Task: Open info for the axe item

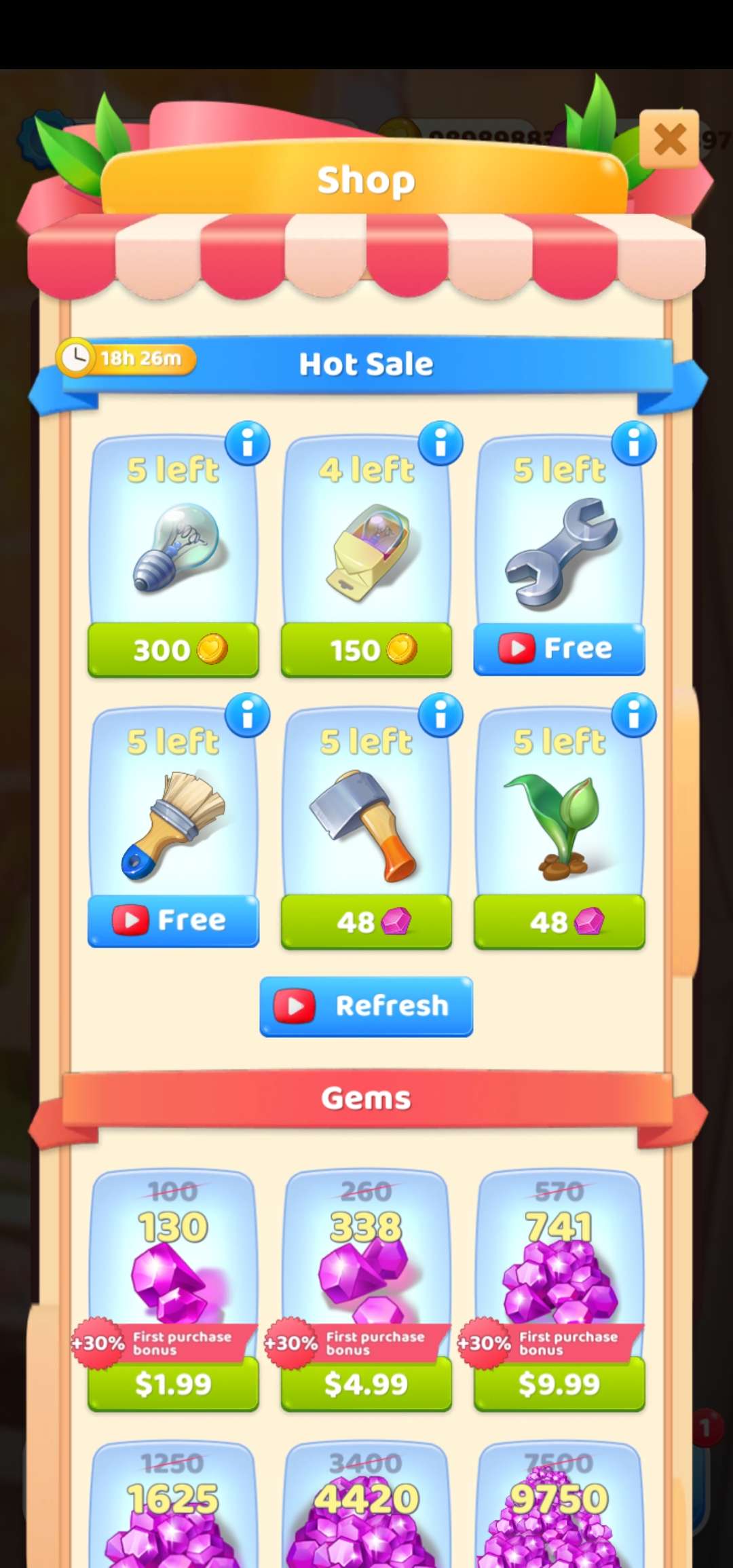Action: tap(441, 715)
